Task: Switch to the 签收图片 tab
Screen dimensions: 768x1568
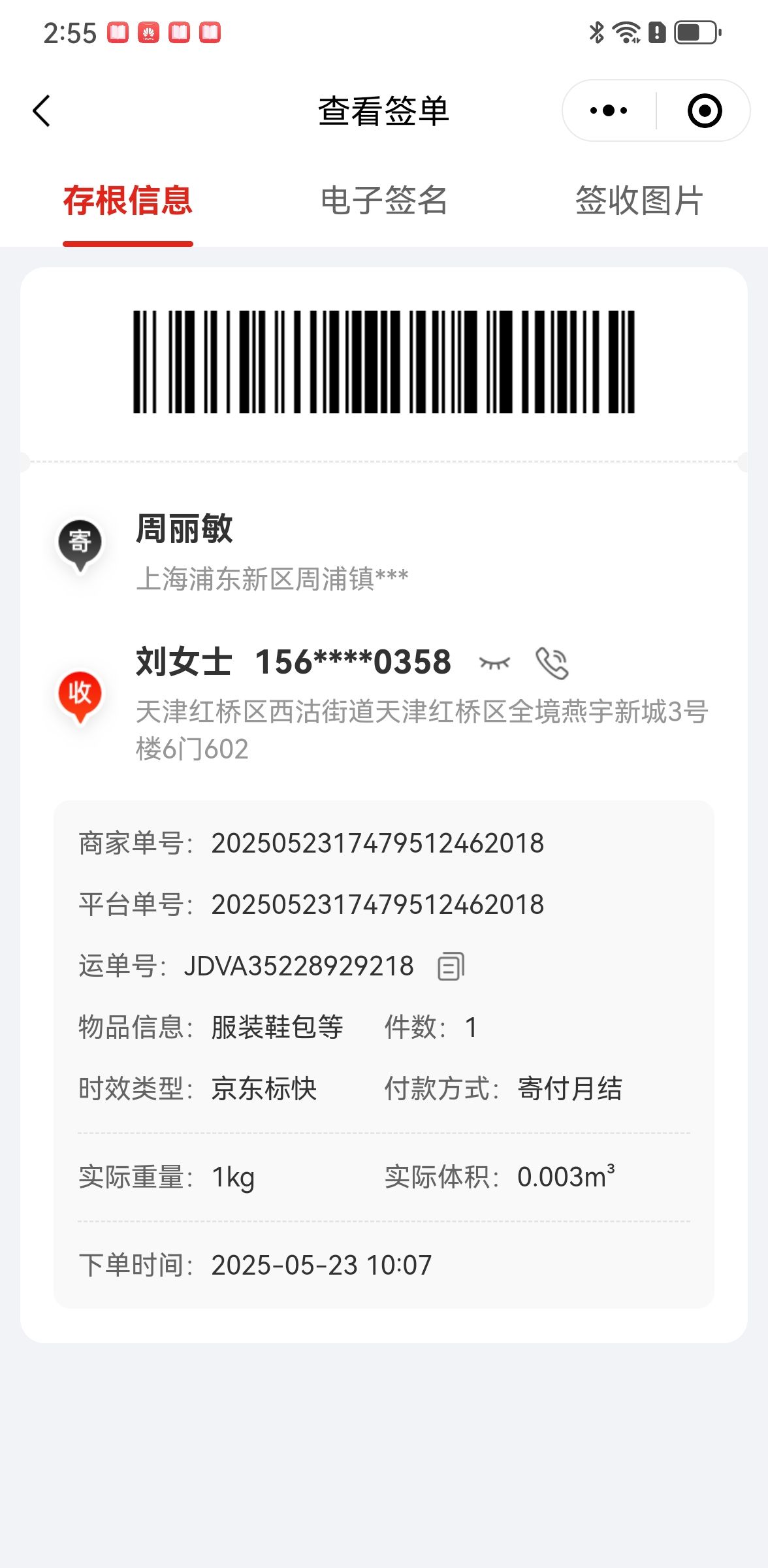Action: tap(639, 201)
